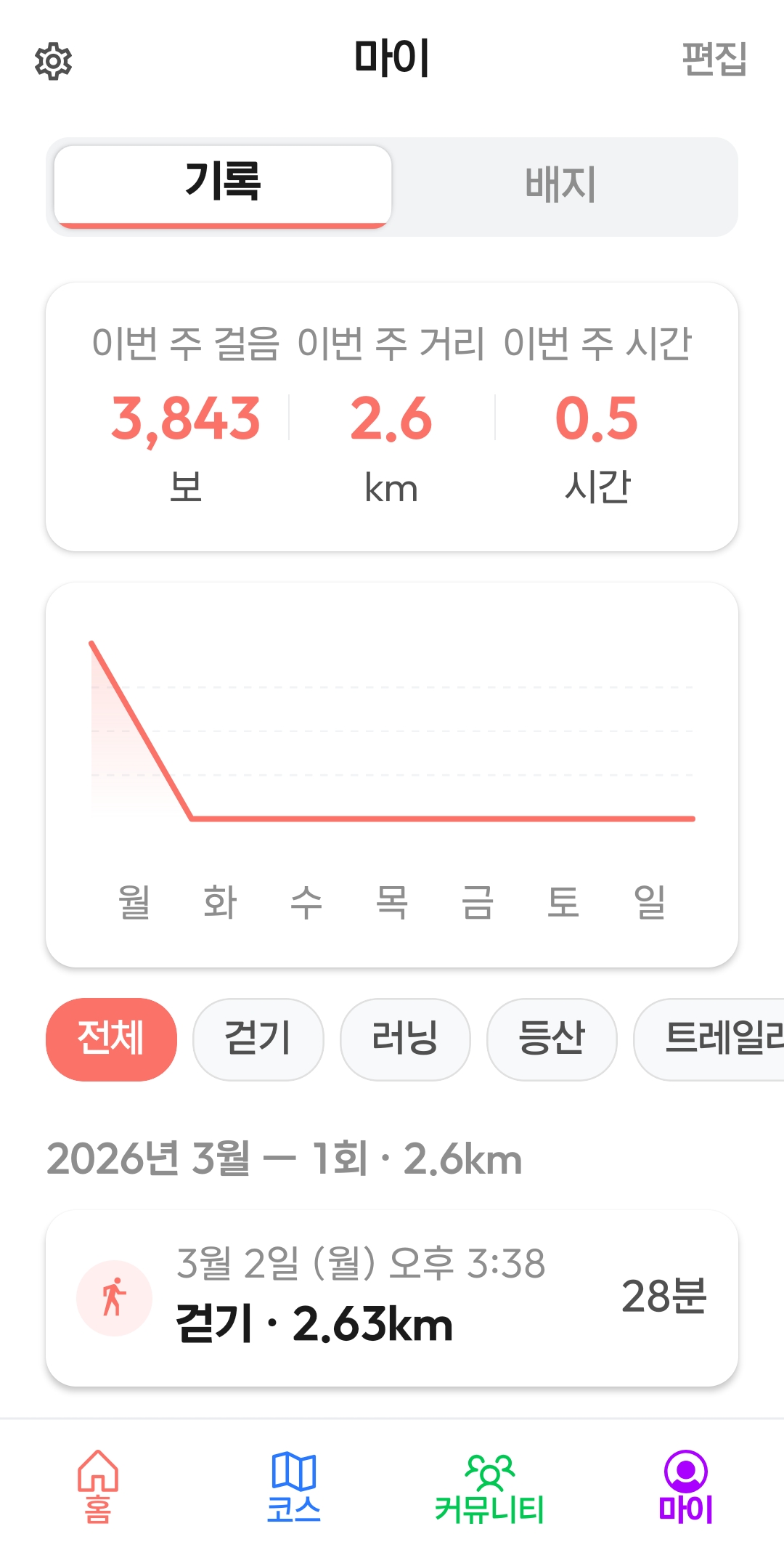Open the 코스 tab
Screen dimensions: 784x1542
coord(294,1485)
